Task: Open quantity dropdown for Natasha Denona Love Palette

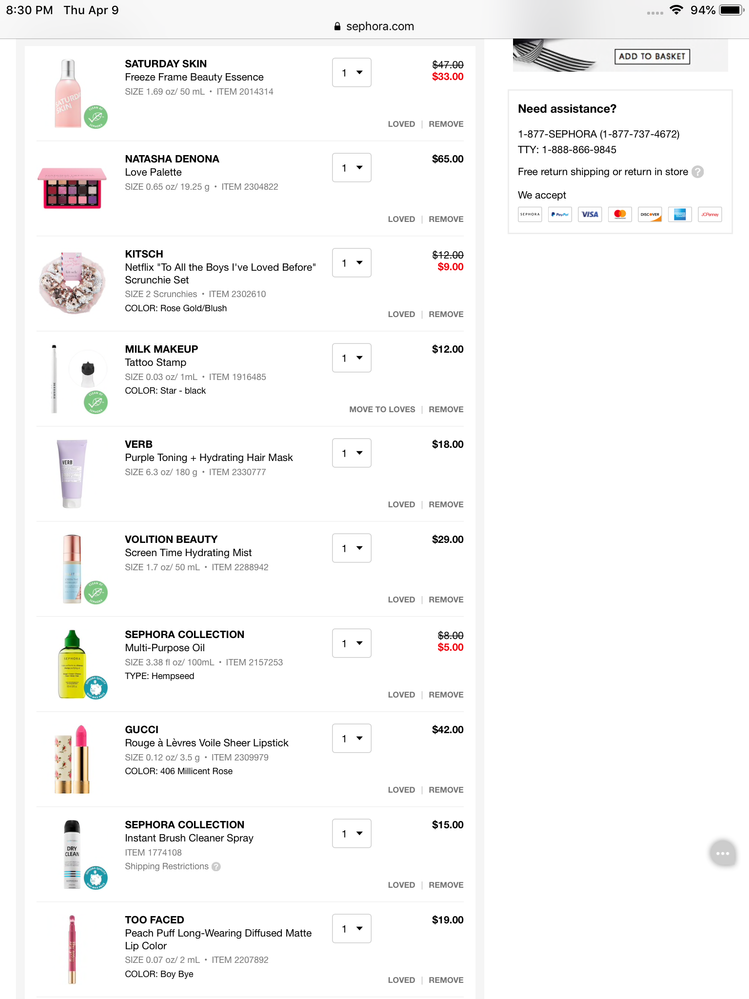Action: coord(351,168)
